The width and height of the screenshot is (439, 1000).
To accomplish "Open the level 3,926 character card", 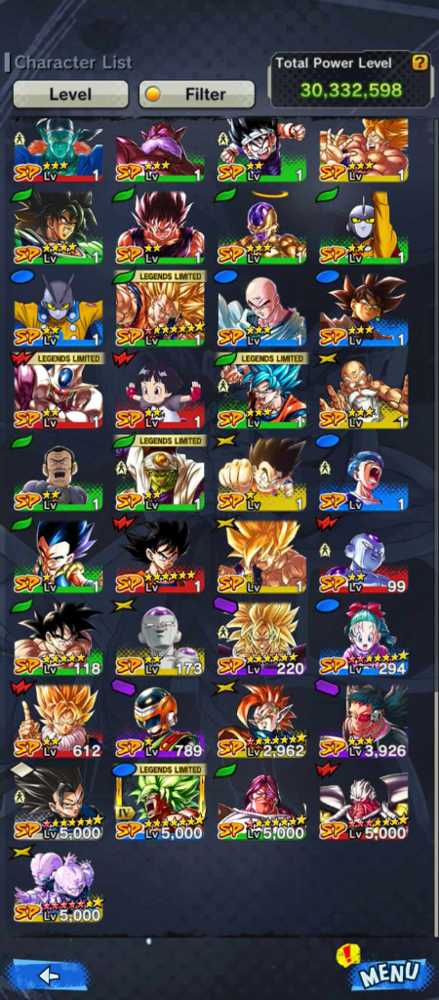I will (x=364, y=722).
